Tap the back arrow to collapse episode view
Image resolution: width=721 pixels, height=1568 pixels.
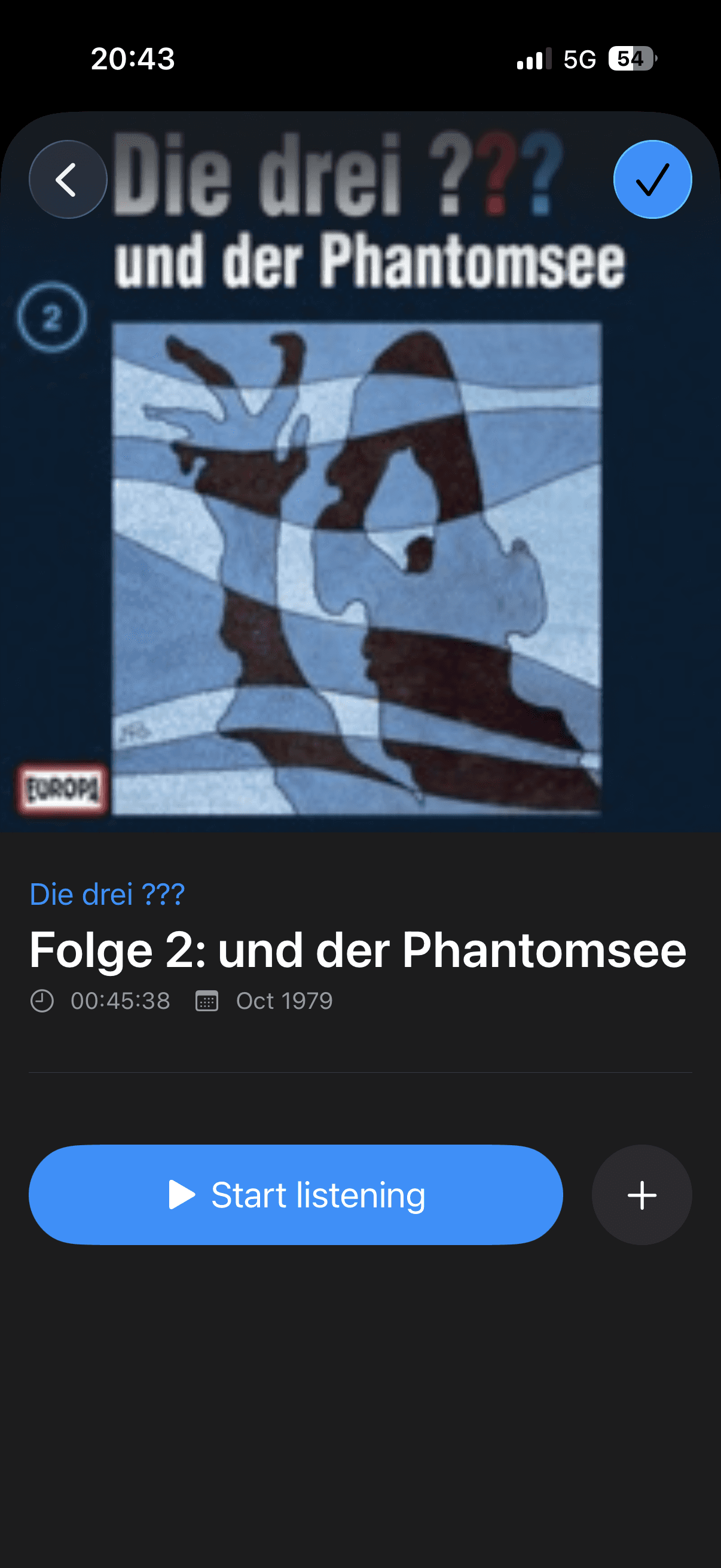(68, 179)
